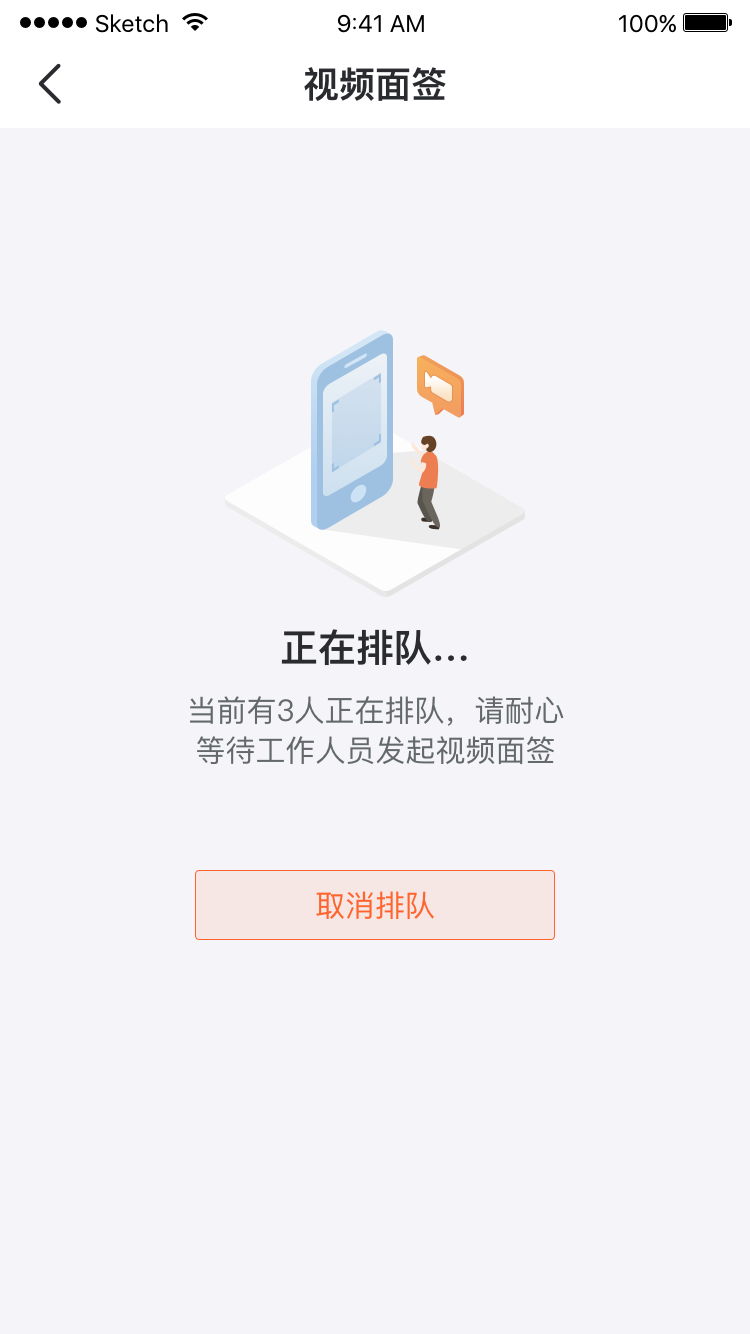Go back using the top-left arrow
Viewport: 750px width, 1334px height.
click(50, 84)
